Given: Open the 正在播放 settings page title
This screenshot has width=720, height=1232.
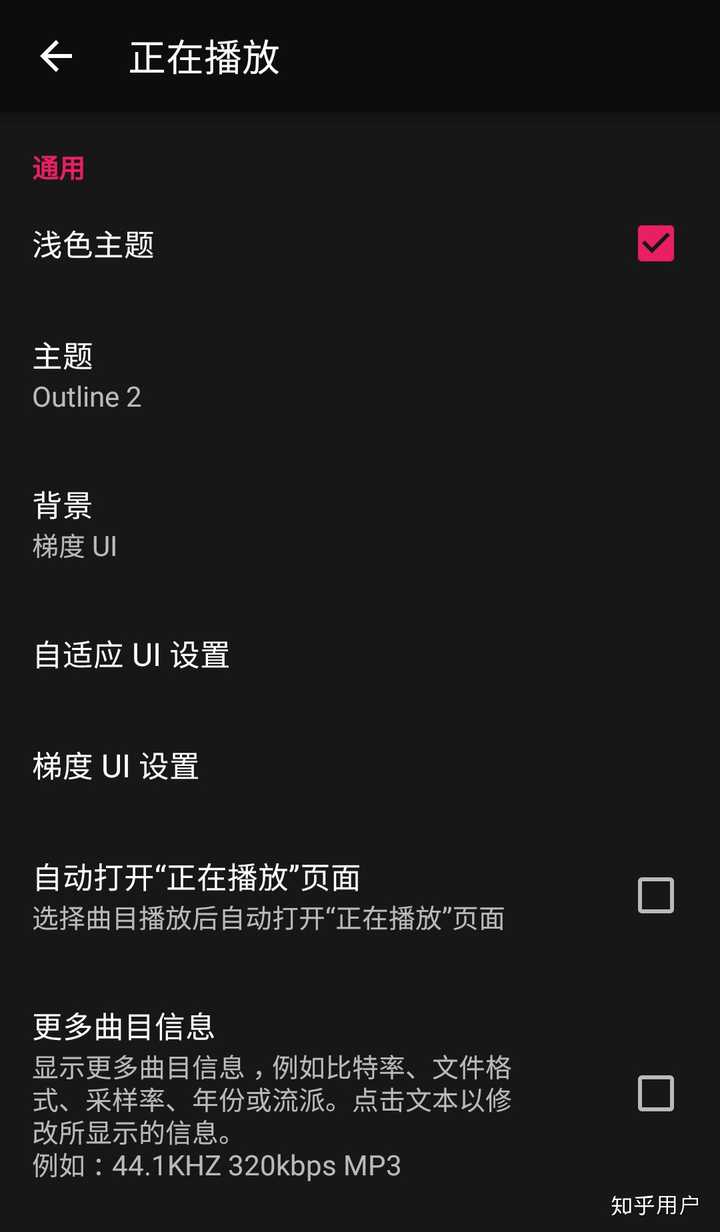Looking at the screenshot, I should (203, 57).
